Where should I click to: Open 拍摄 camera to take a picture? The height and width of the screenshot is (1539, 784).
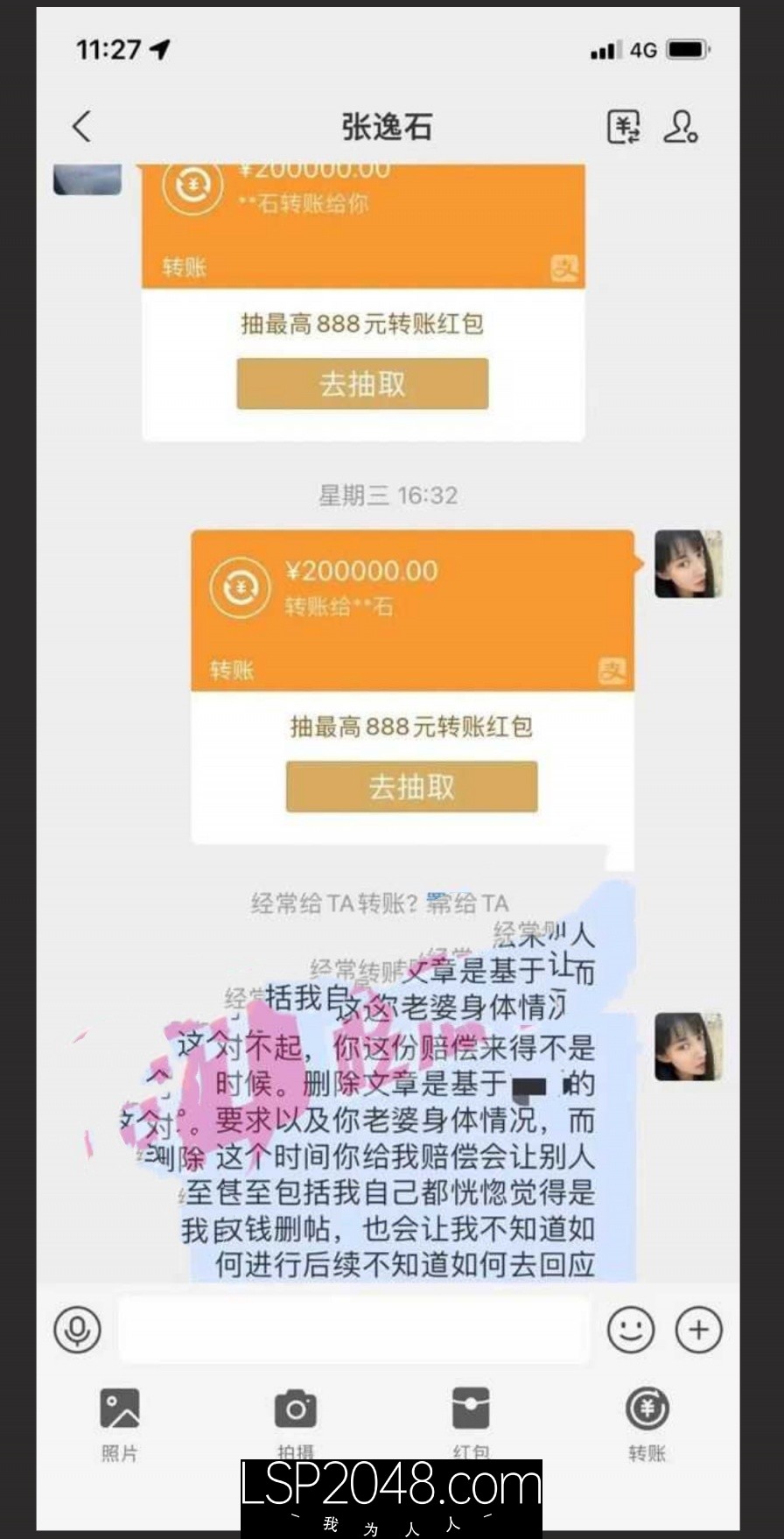(296, 1423)
